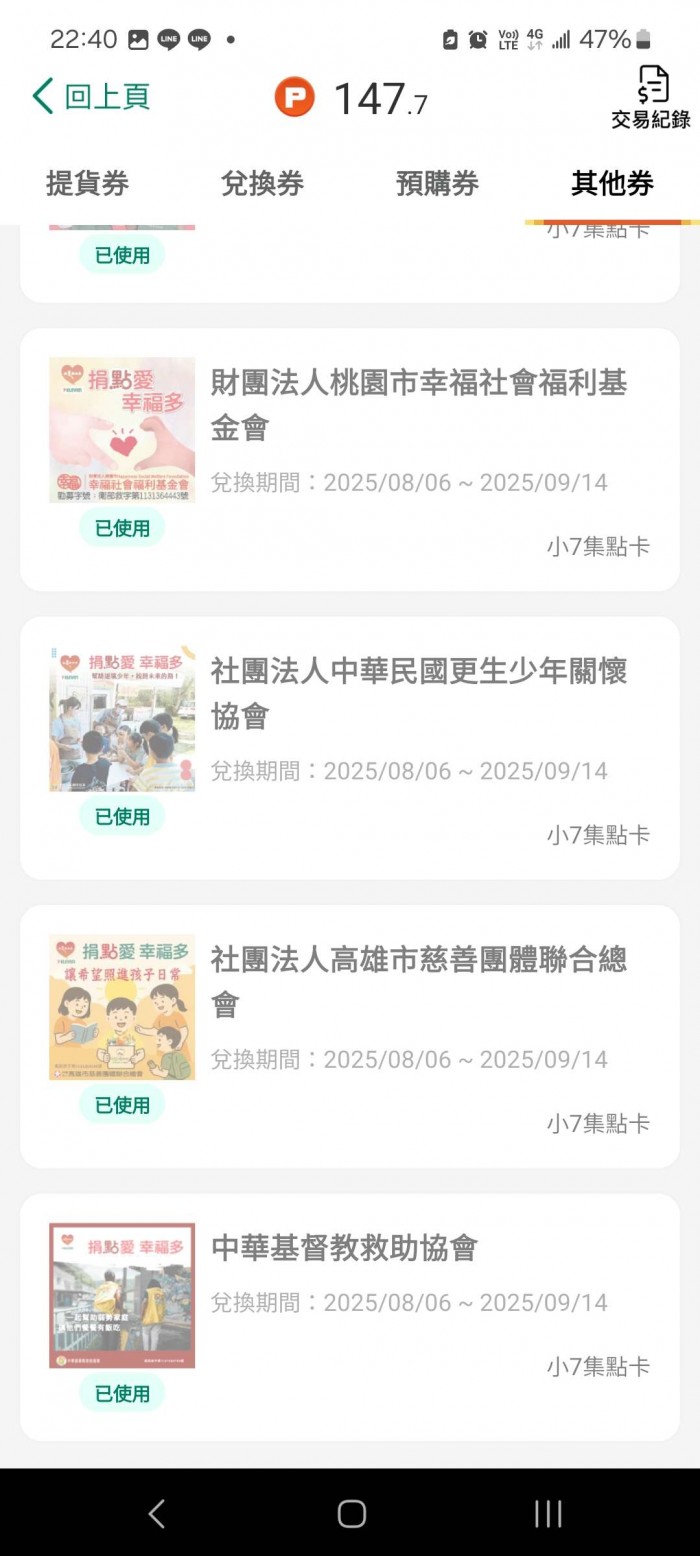700x1556 pixels.
Task: Switch to the 兌換券 tab
Action: coord(262,184)
